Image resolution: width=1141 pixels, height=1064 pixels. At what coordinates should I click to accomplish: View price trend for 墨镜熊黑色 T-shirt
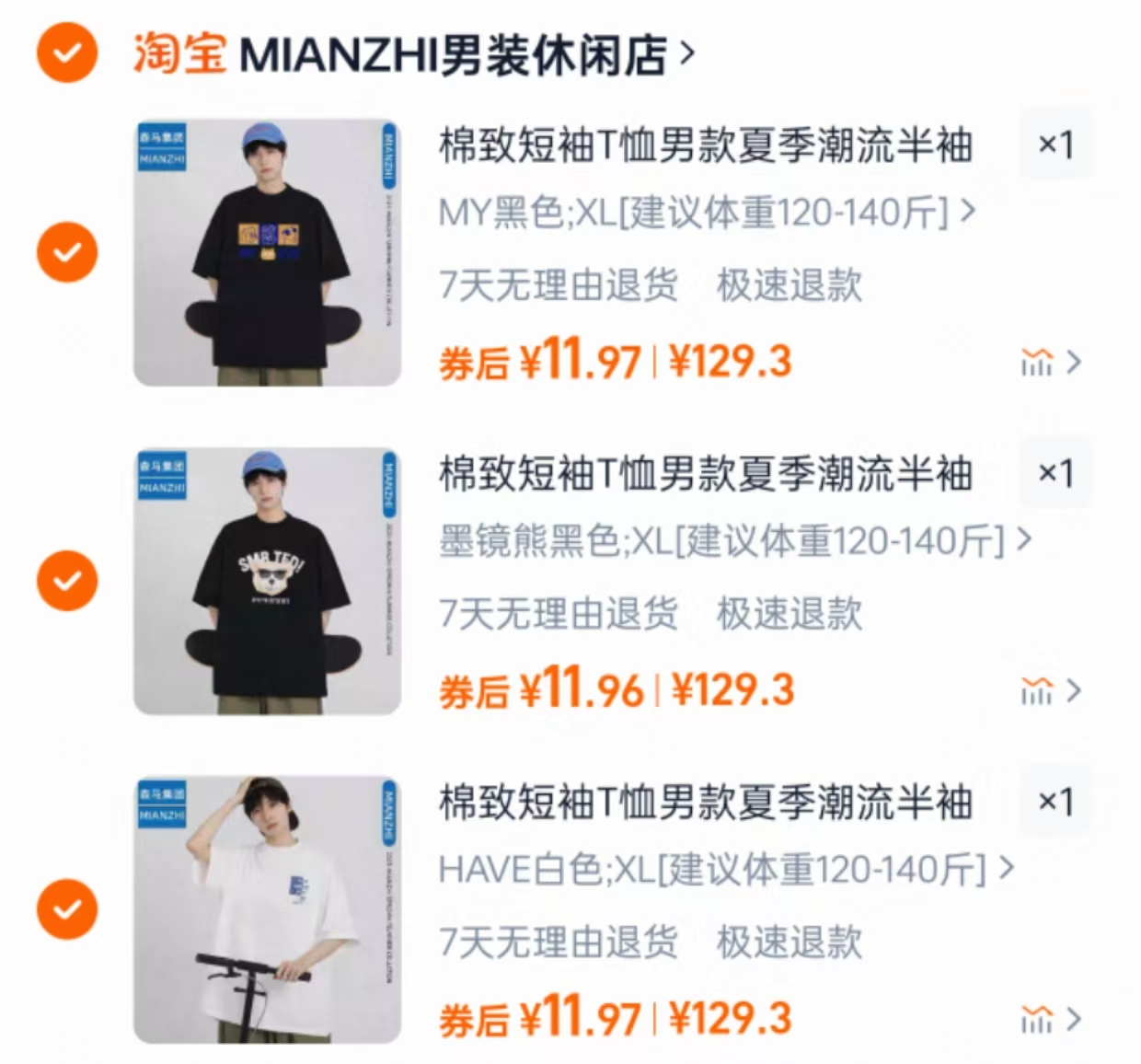click(1049, 691)
